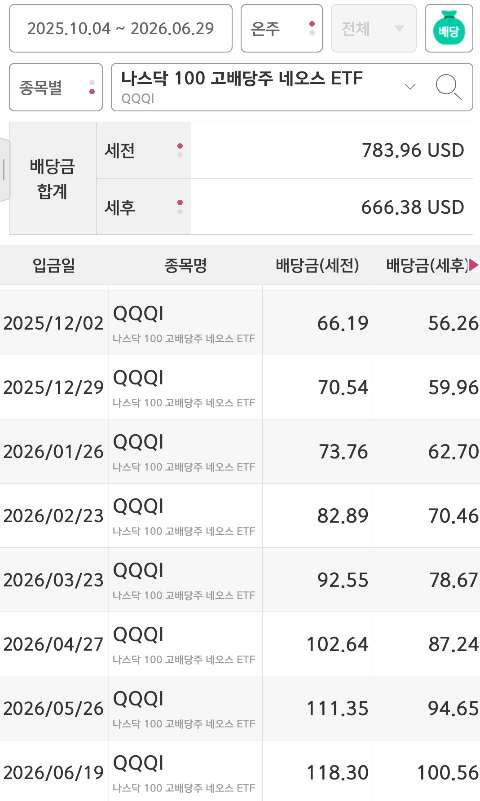This screenshot has height=801, width=480.
Task: Toggle the 세후 currency selector
Action: (x=143, y=207)
